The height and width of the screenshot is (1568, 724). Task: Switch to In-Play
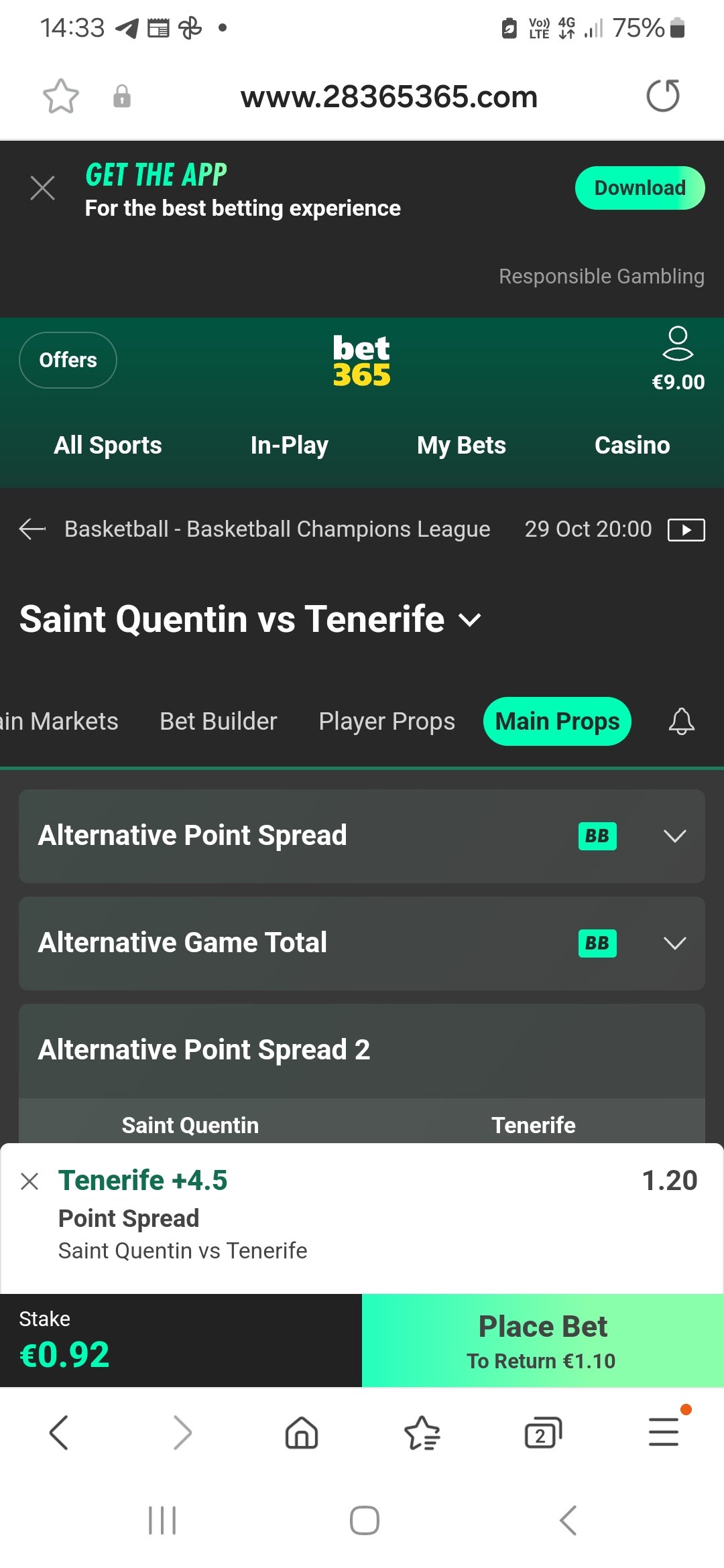tap(289, 445)
